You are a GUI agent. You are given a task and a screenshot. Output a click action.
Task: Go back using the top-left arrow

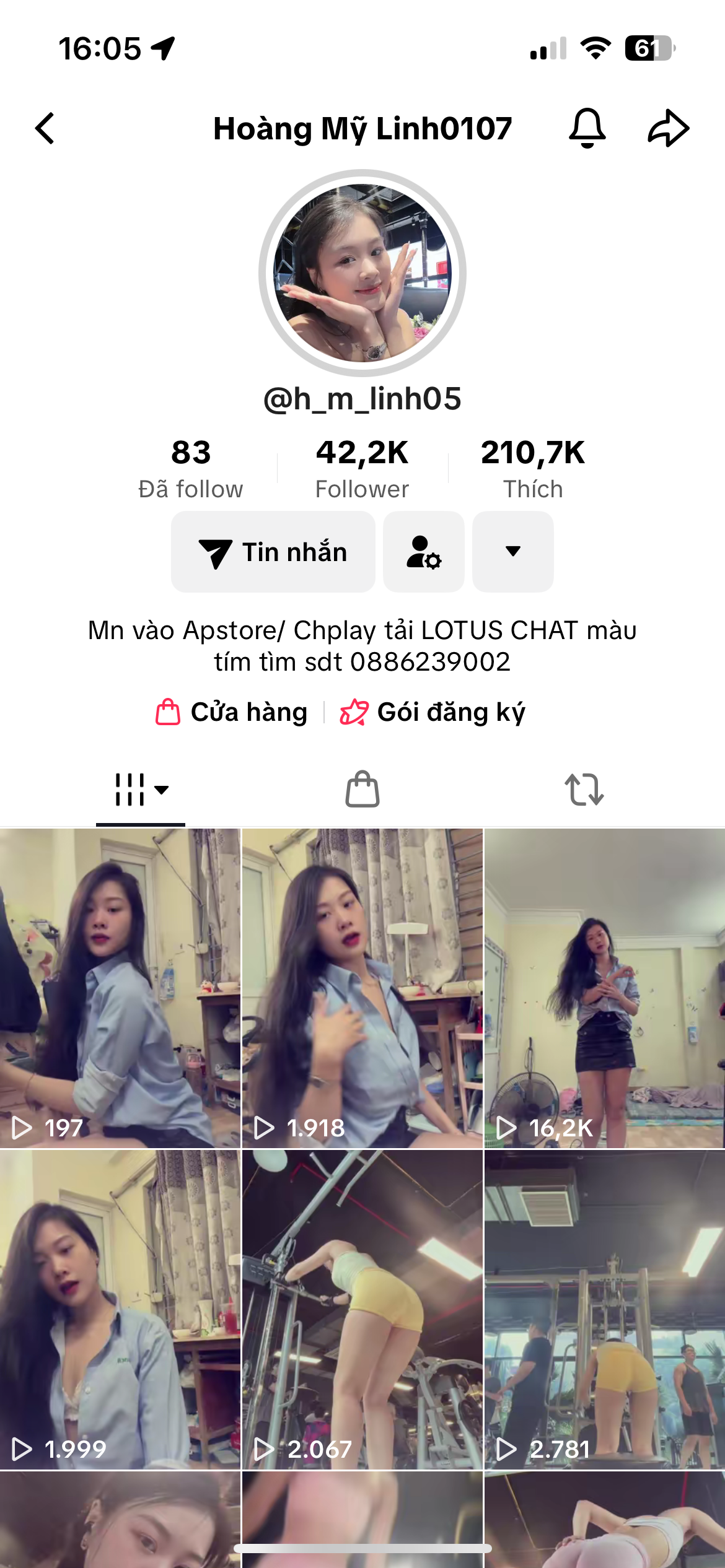coord(45,128)
